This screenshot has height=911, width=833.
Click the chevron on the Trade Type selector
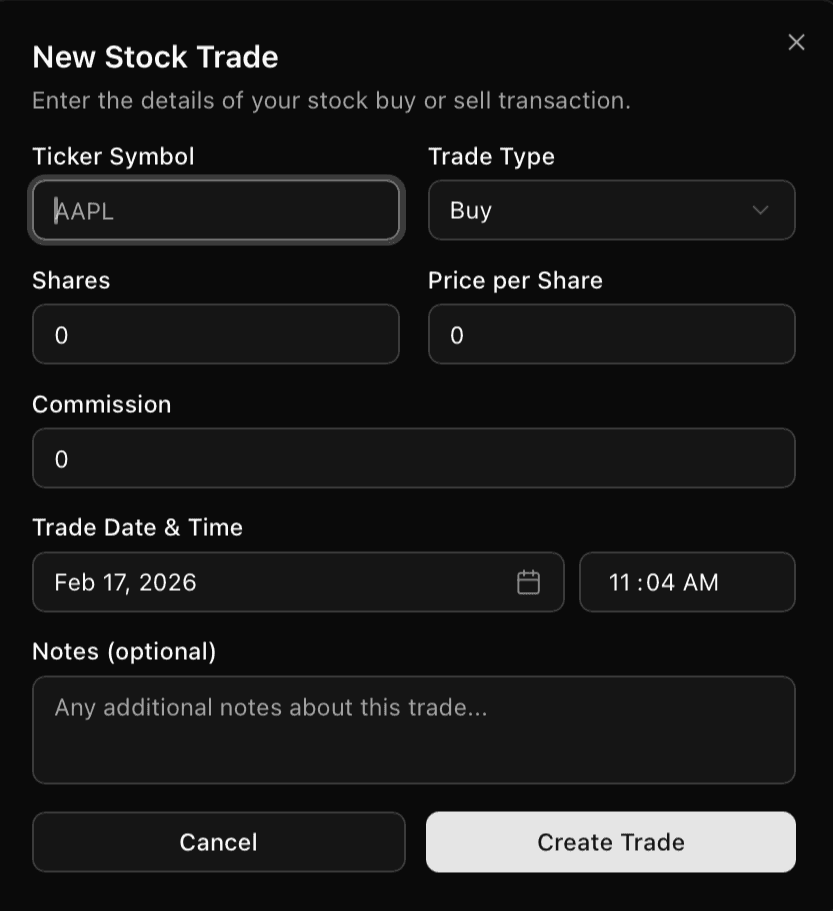(x=760, y=210)
